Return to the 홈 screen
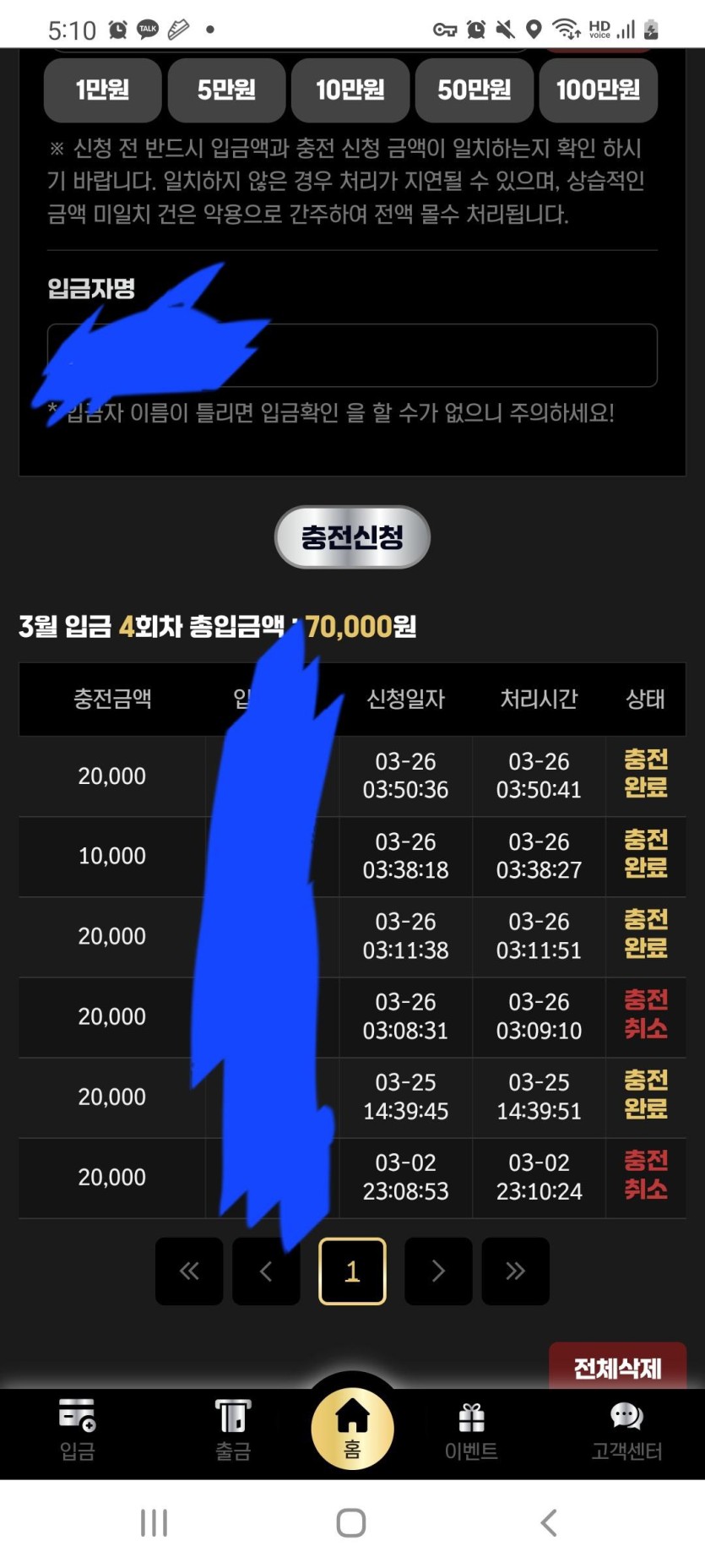Viewport: 705px width, 1568px height. pos(352,1429)
